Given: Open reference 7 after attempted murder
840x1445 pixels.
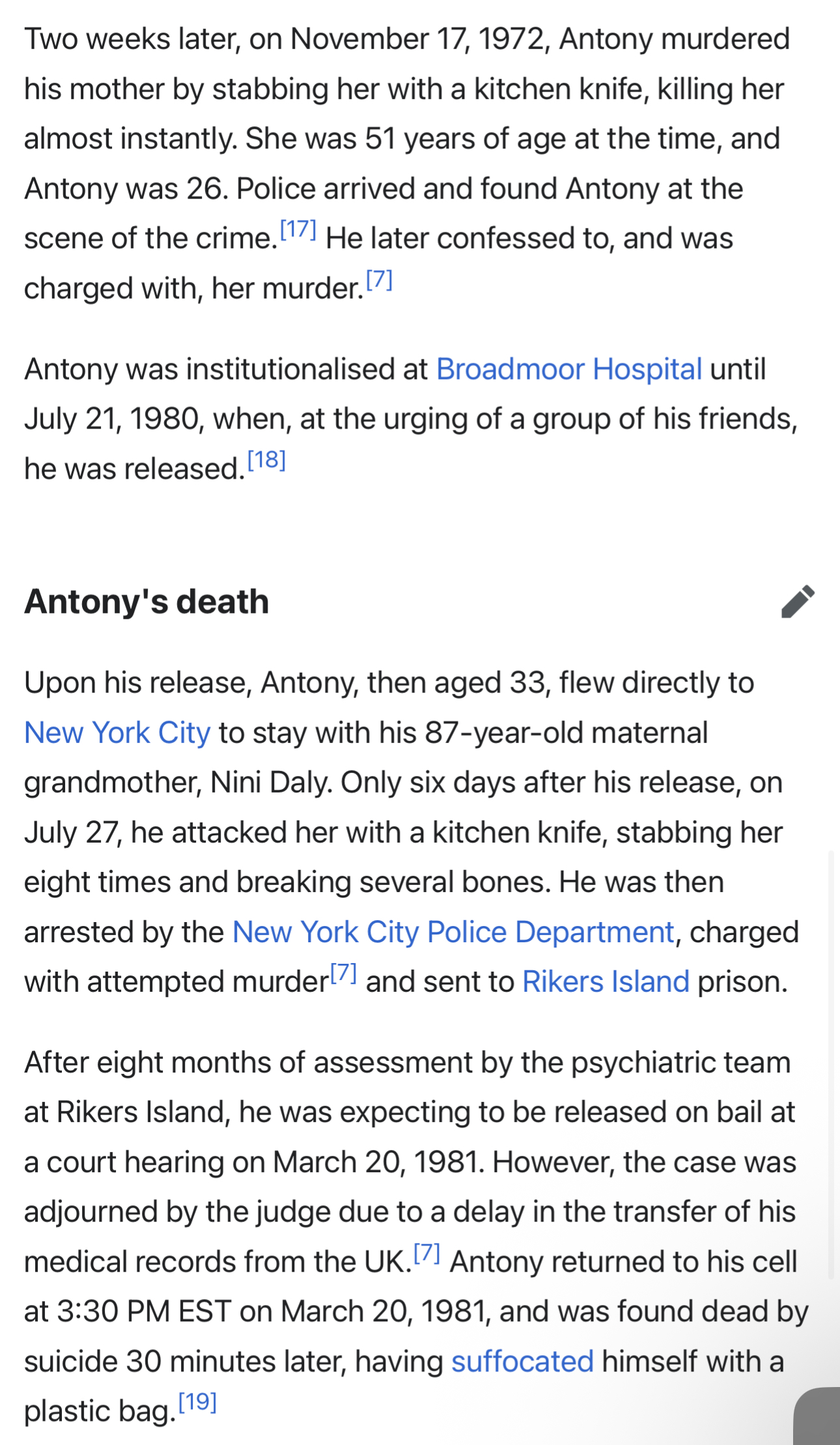Looking at the screenshot, I should point(343,973).
